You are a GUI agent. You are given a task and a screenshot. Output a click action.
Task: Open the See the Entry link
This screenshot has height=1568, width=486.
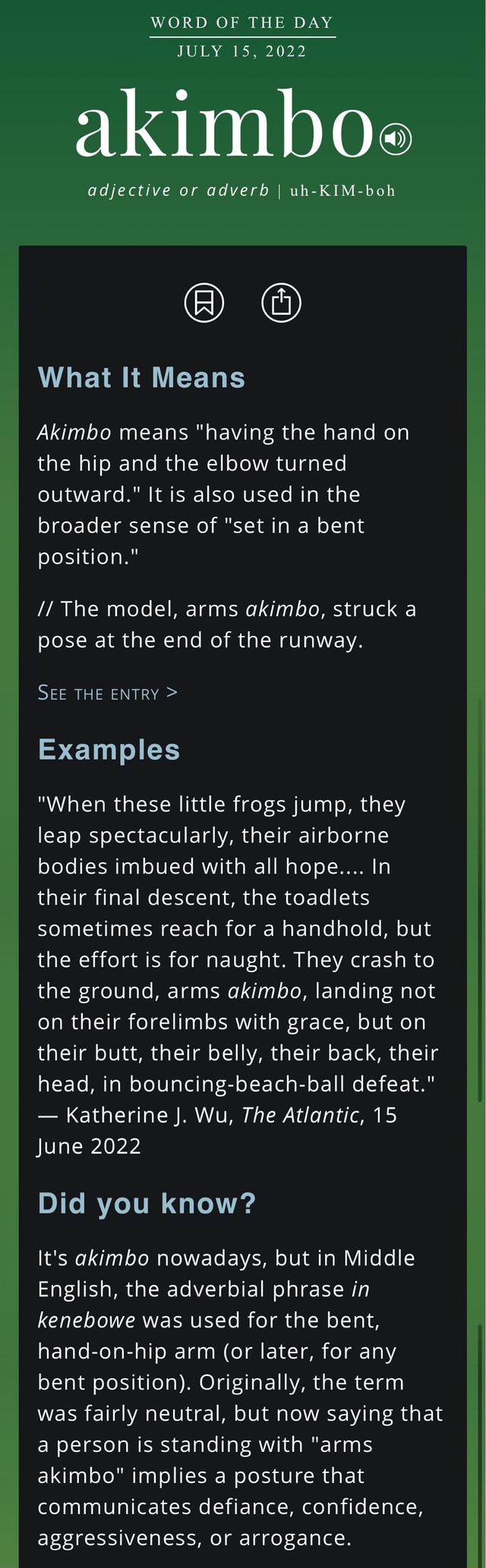[x=107, y=693]
